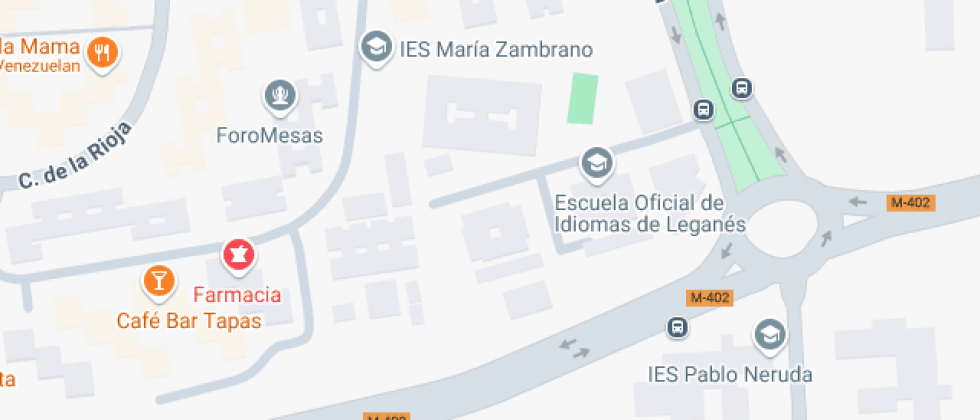The image size is (980, 420).
Task: Select the ForoMesas place marker
Action: point(281,97)
